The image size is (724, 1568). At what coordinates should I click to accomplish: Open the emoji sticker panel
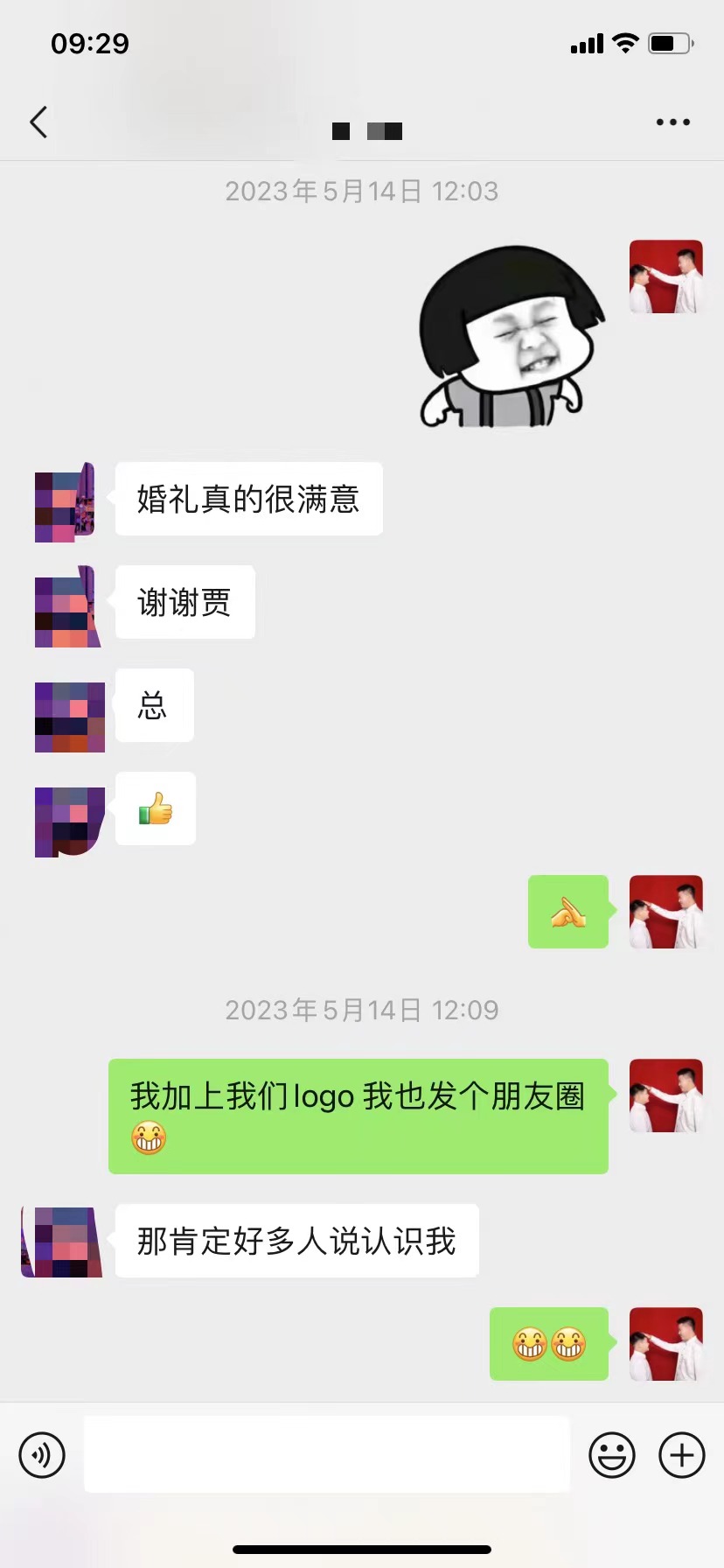612,1455
